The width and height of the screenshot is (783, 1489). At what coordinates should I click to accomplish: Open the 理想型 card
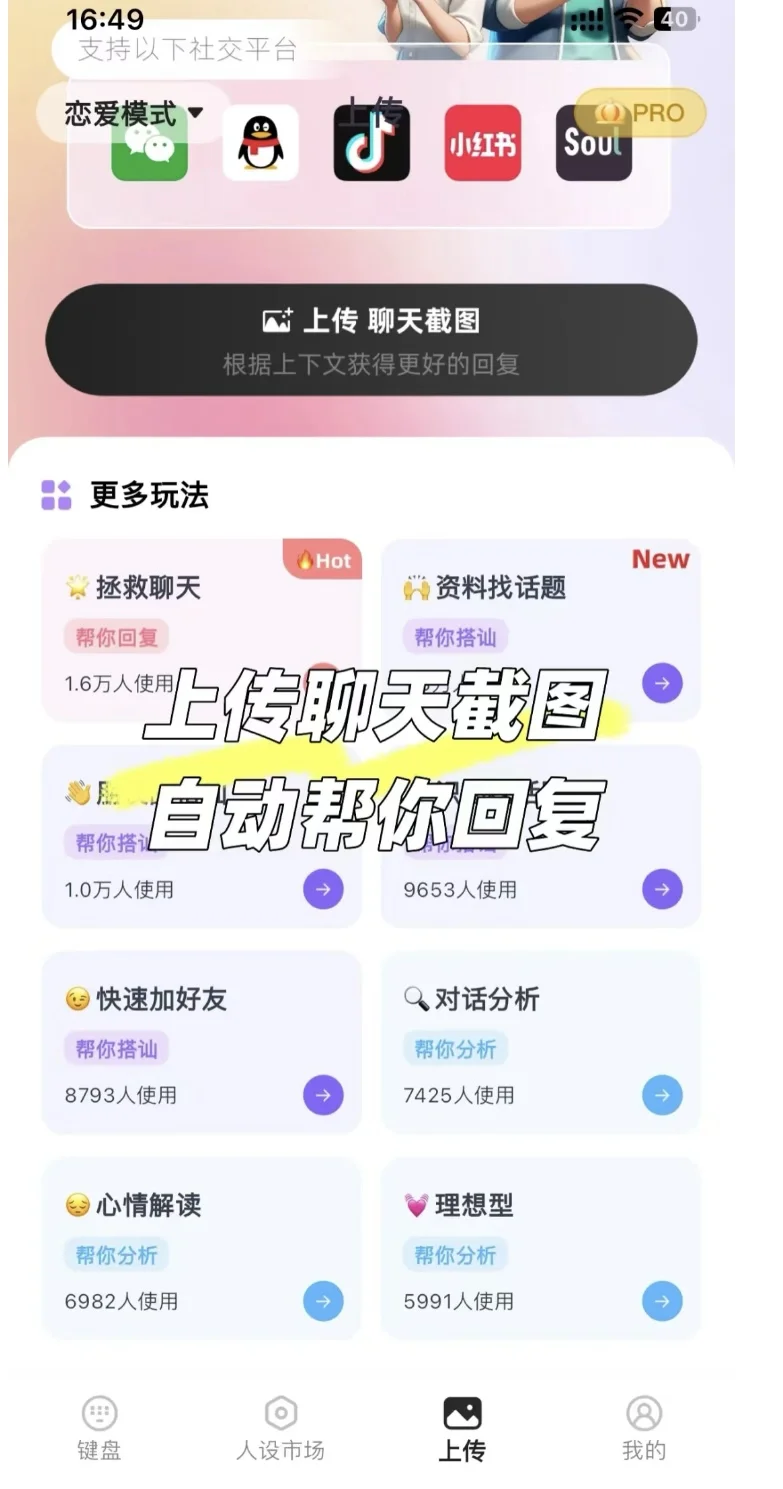pos(540,1248)
